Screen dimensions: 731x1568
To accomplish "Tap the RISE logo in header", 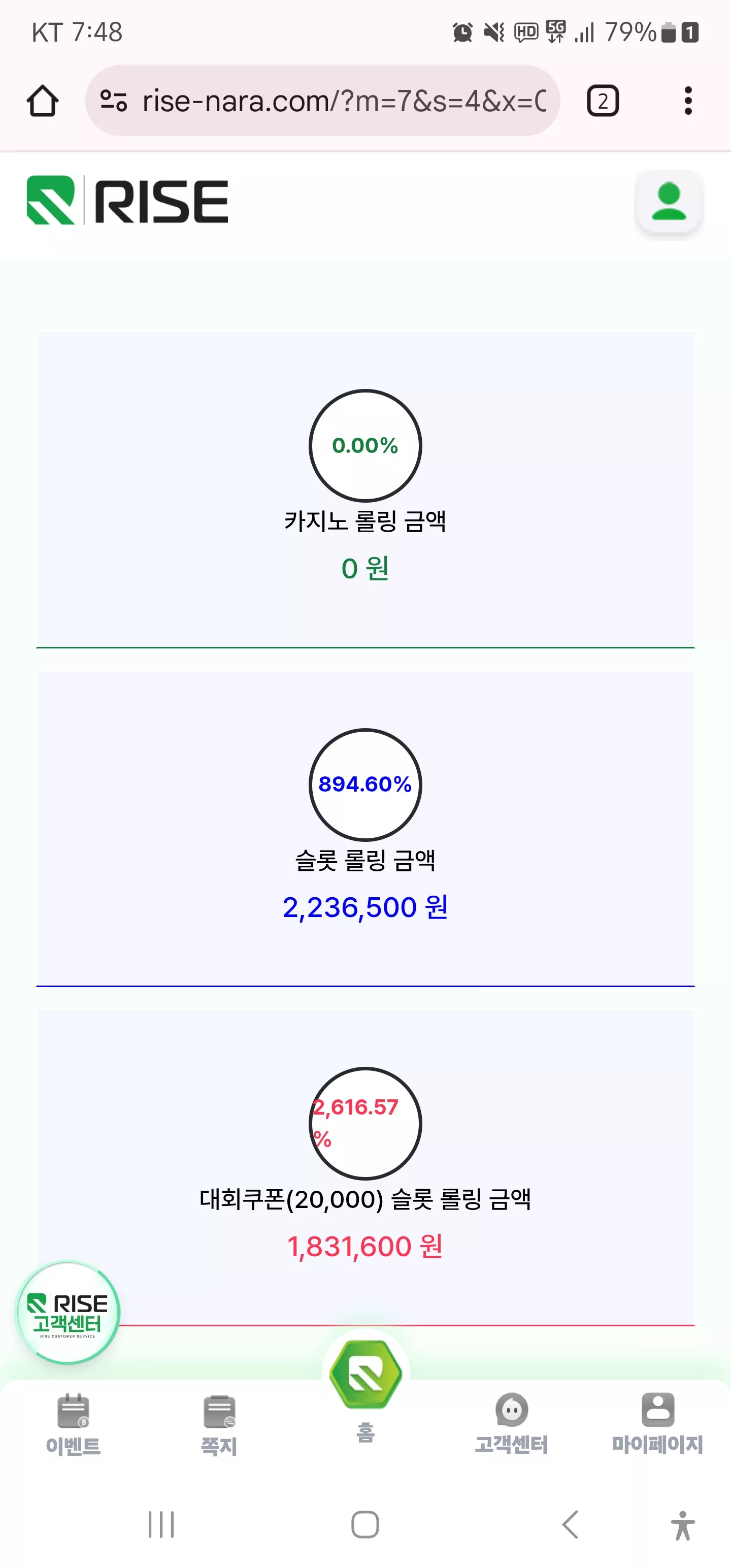I will [127, 200].
